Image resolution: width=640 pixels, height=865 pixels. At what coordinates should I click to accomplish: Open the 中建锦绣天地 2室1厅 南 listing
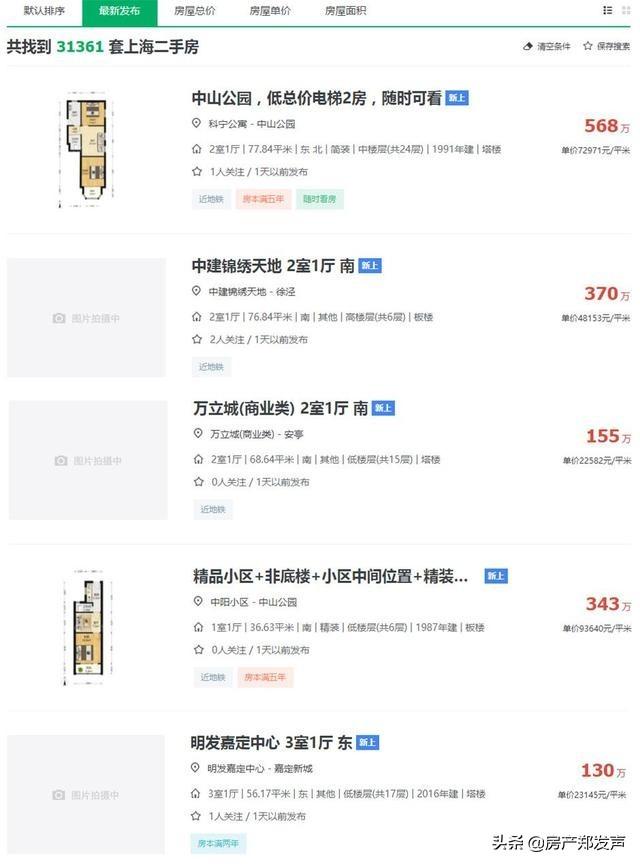tap(272, 266)
